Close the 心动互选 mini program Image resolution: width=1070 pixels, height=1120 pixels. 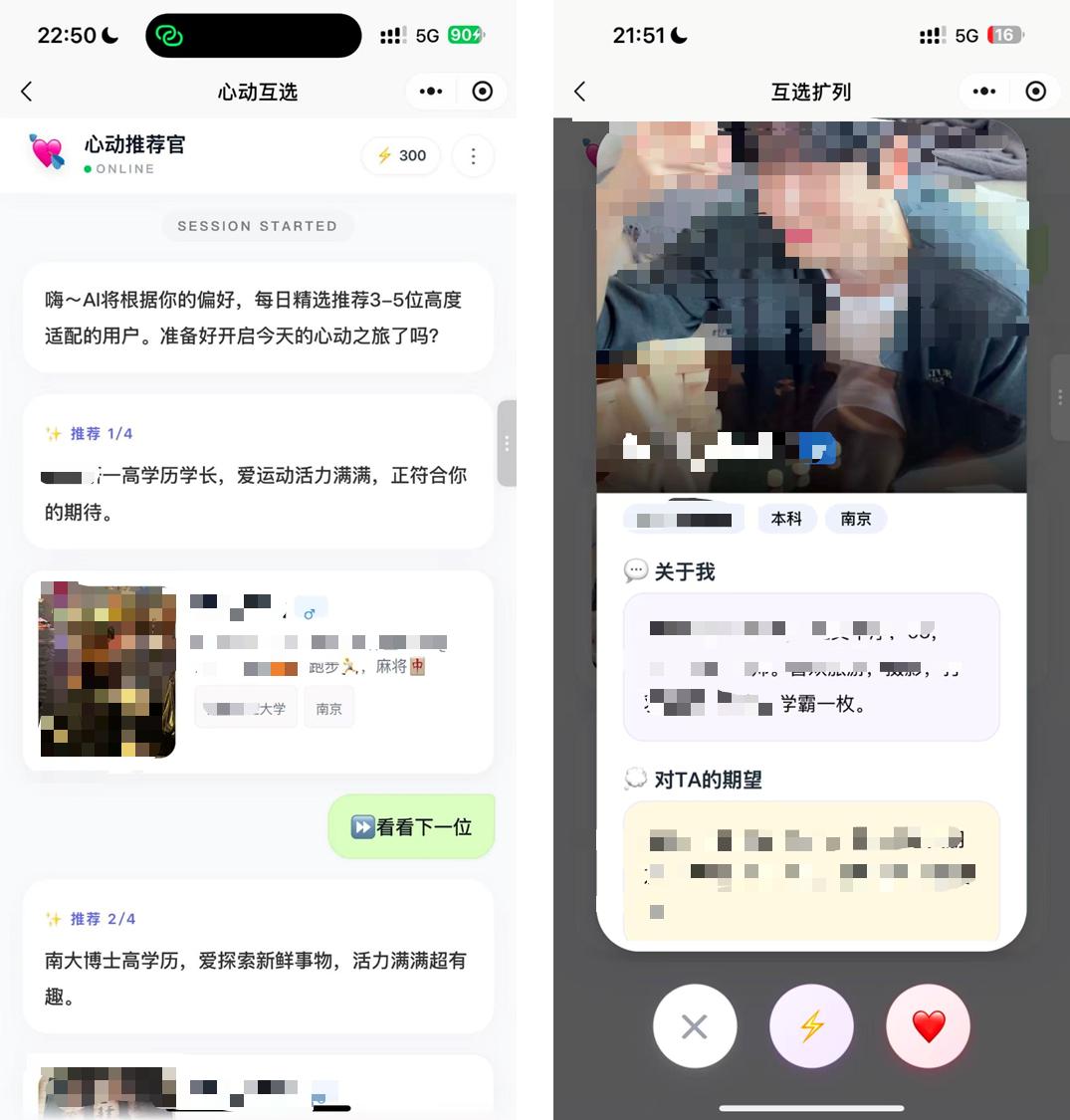(x=482, y=92)
